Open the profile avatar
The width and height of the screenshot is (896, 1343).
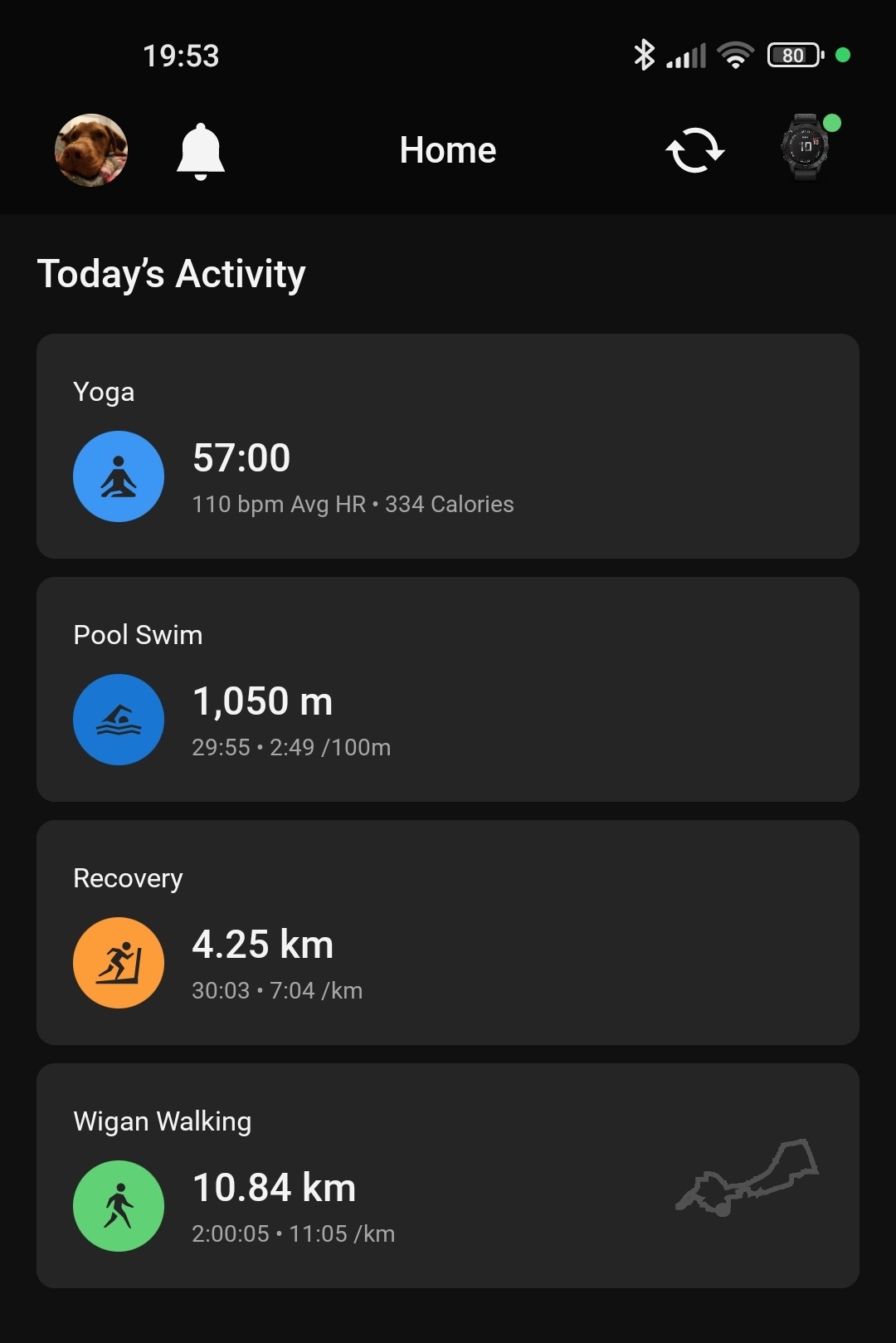tap(91, 150)
